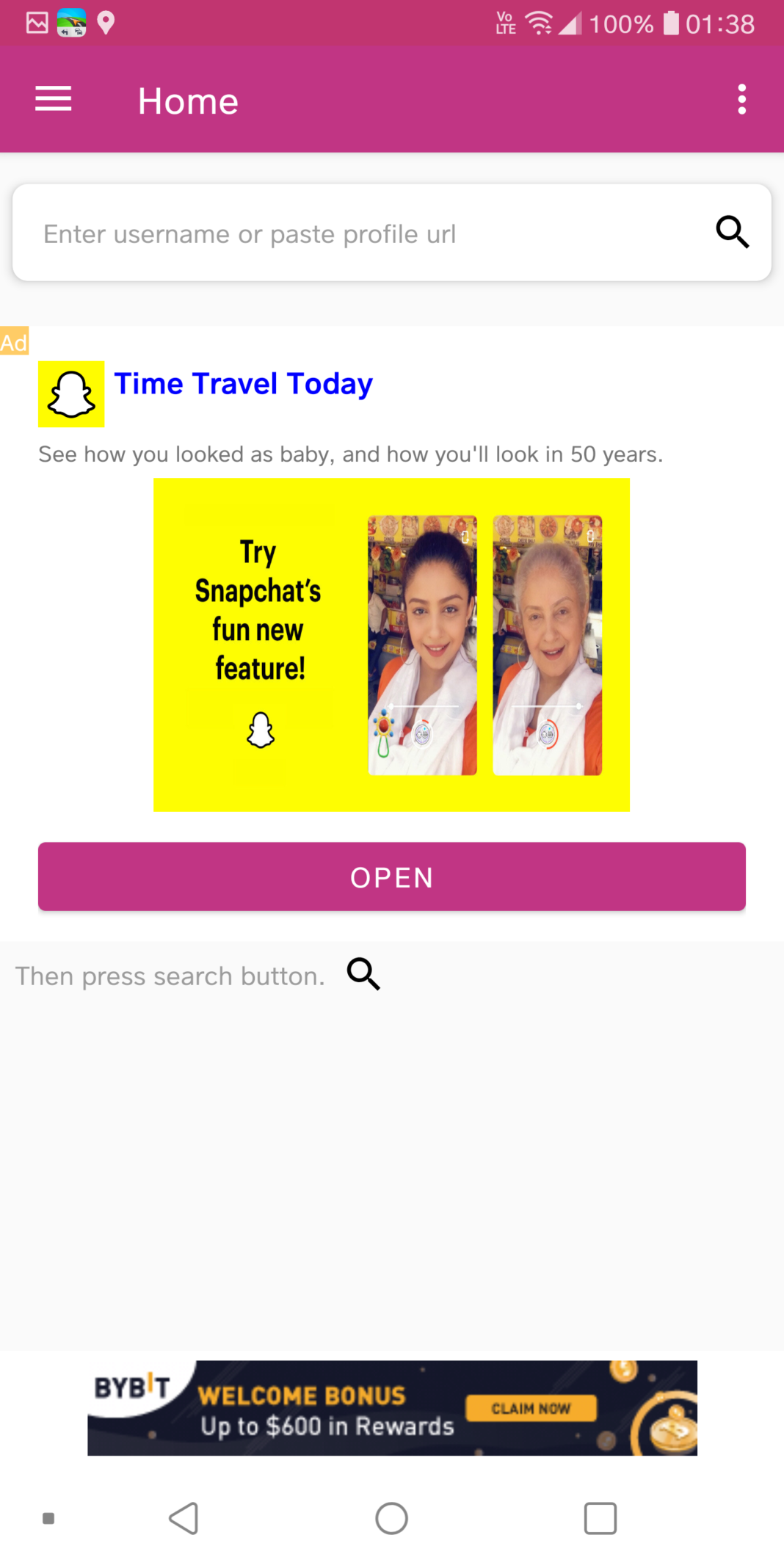Tap the search magnifier icon in search bar
This screenshot has width=784, height=1568.
[732, 233]
